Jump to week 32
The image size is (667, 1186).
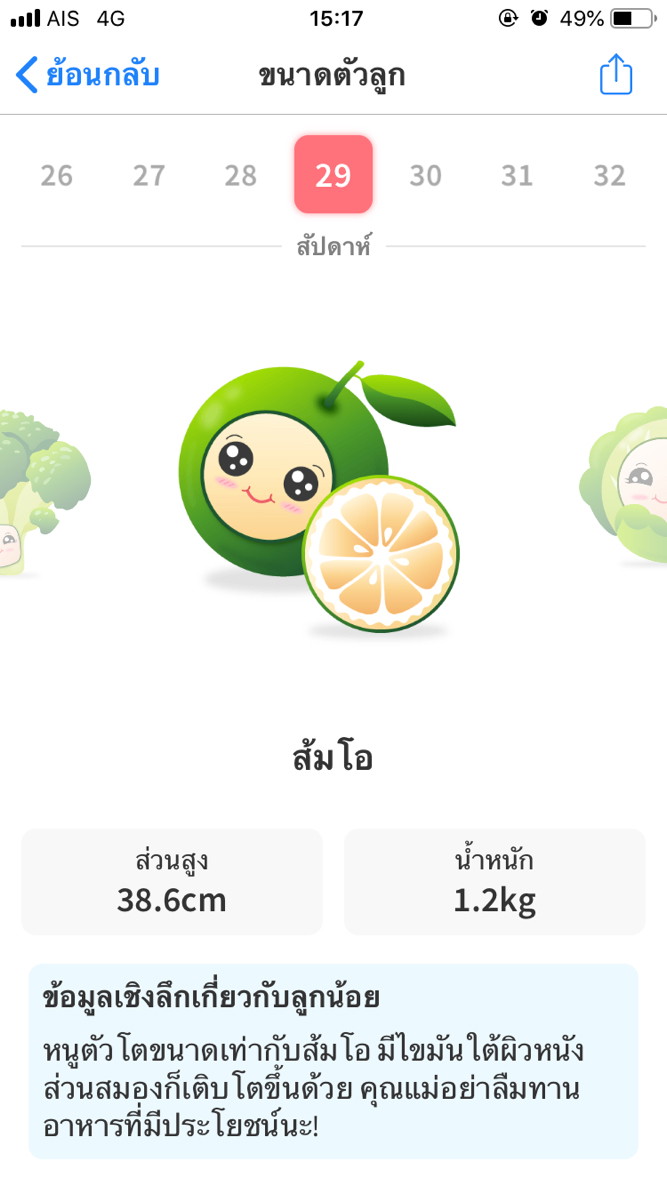[x=609, y=175]
